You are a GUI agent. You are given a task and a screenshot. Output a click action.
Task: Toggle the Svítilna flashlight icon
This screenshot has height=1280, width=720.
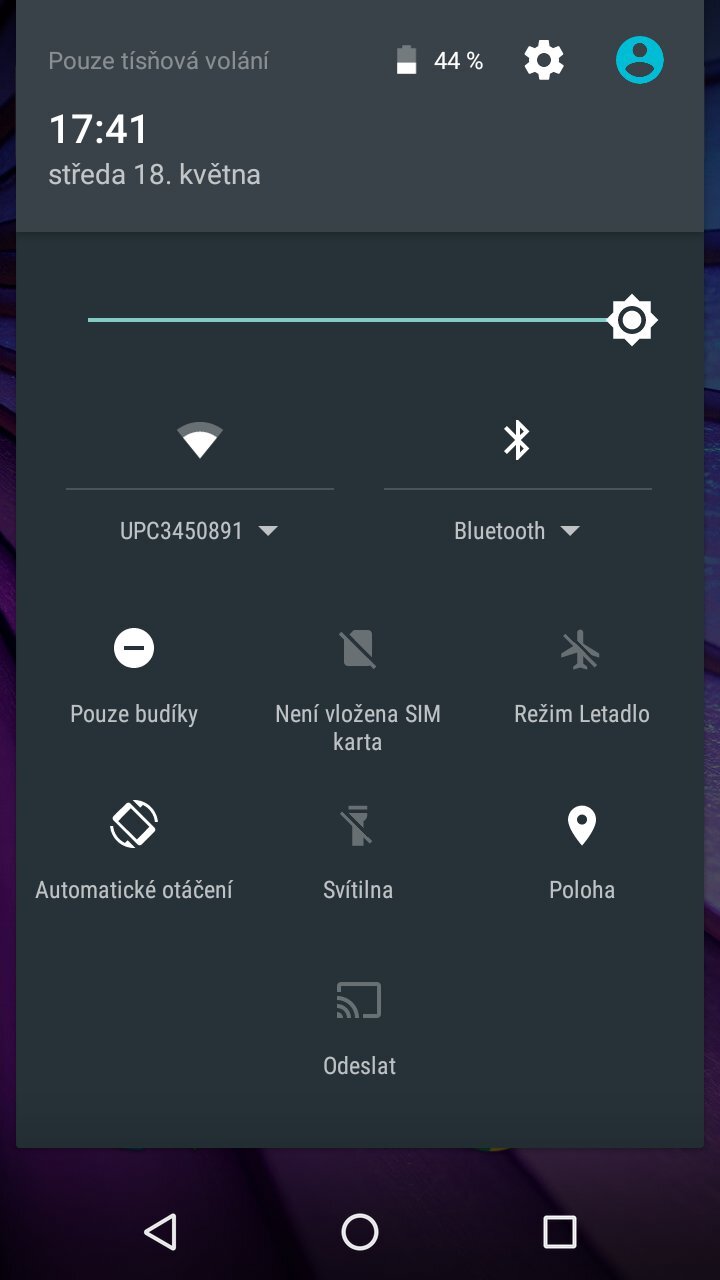tap(358, 824)
